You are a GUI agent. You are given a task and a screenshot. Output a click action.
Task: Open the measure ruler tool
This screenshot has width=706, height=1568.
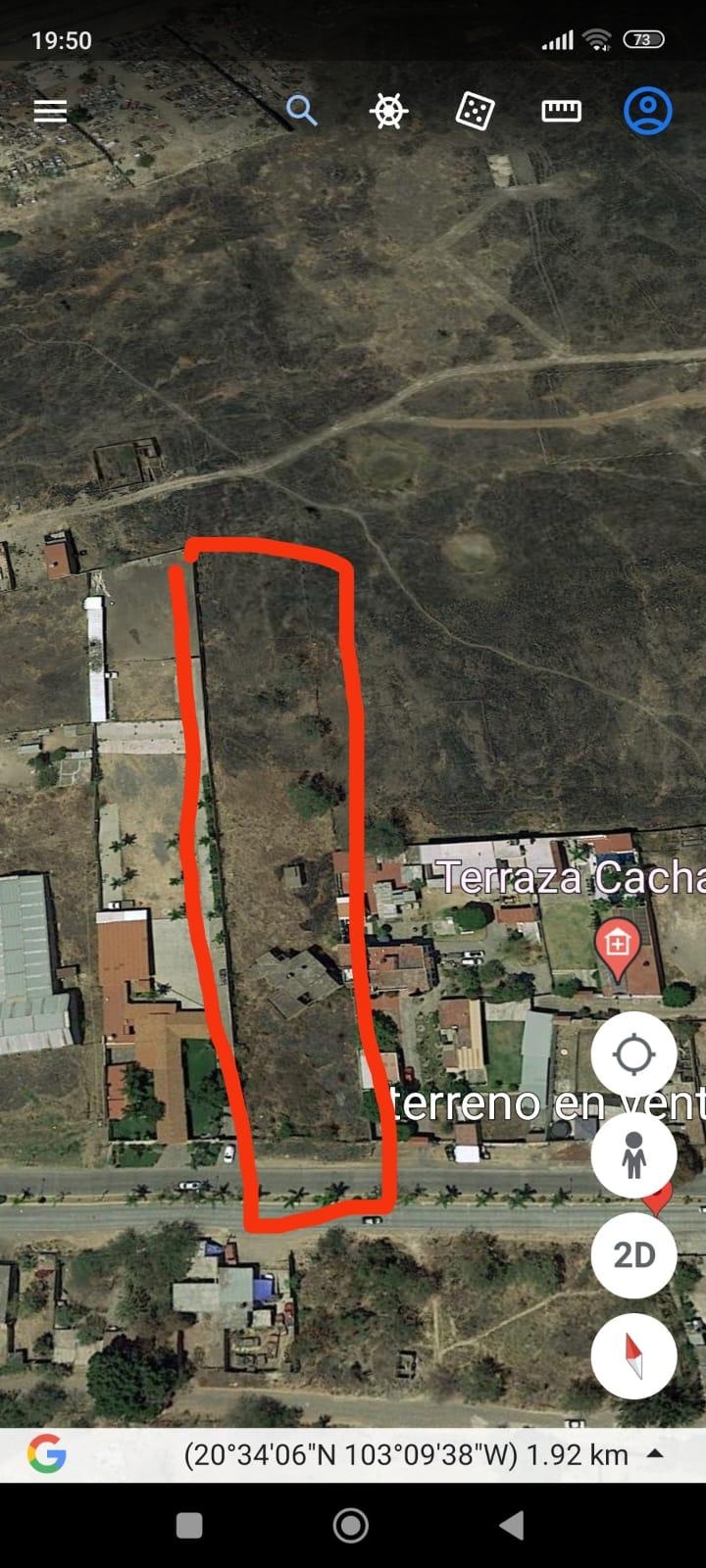(x=561, y=111)
